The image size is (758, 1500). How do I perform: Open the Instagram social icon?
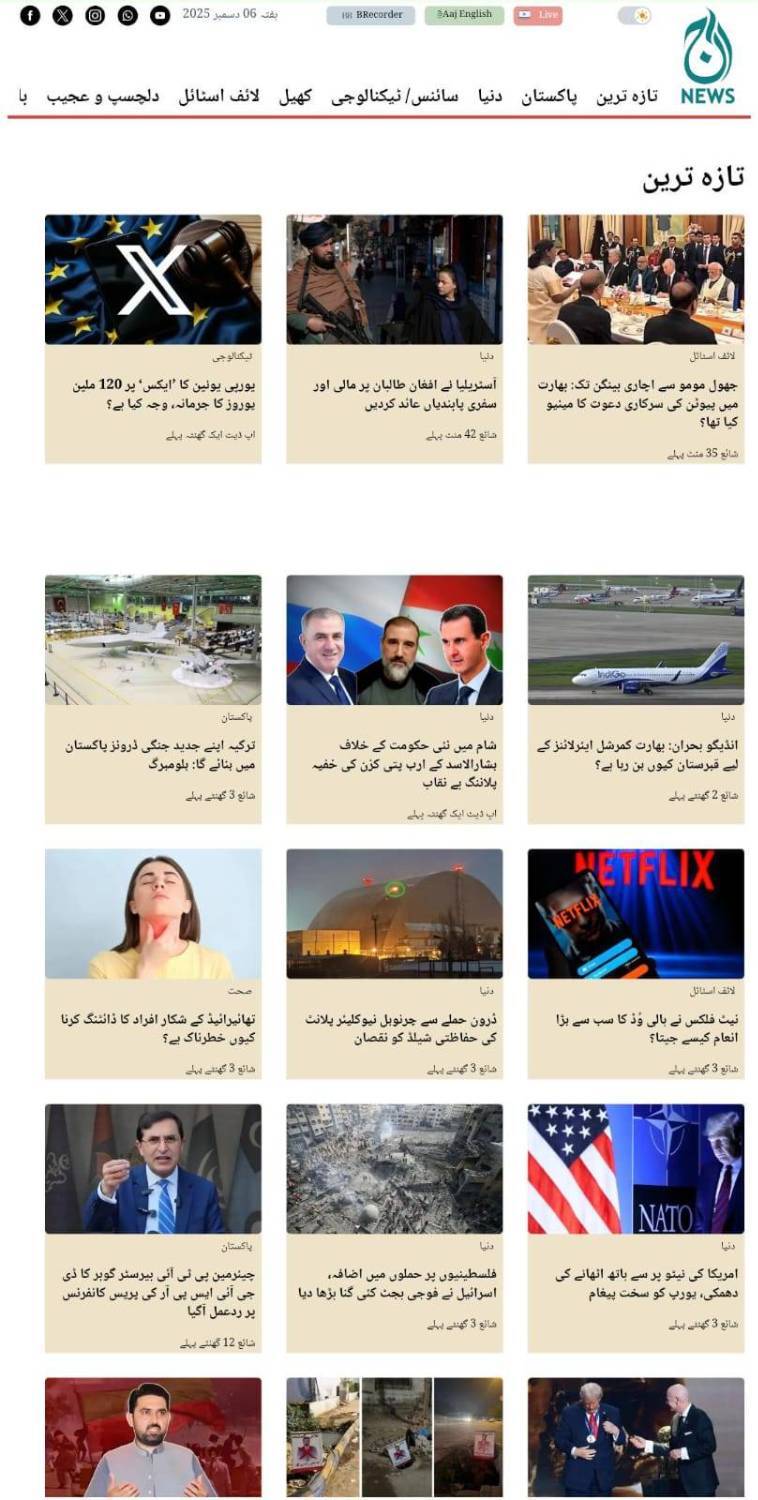tap(95, 15)
